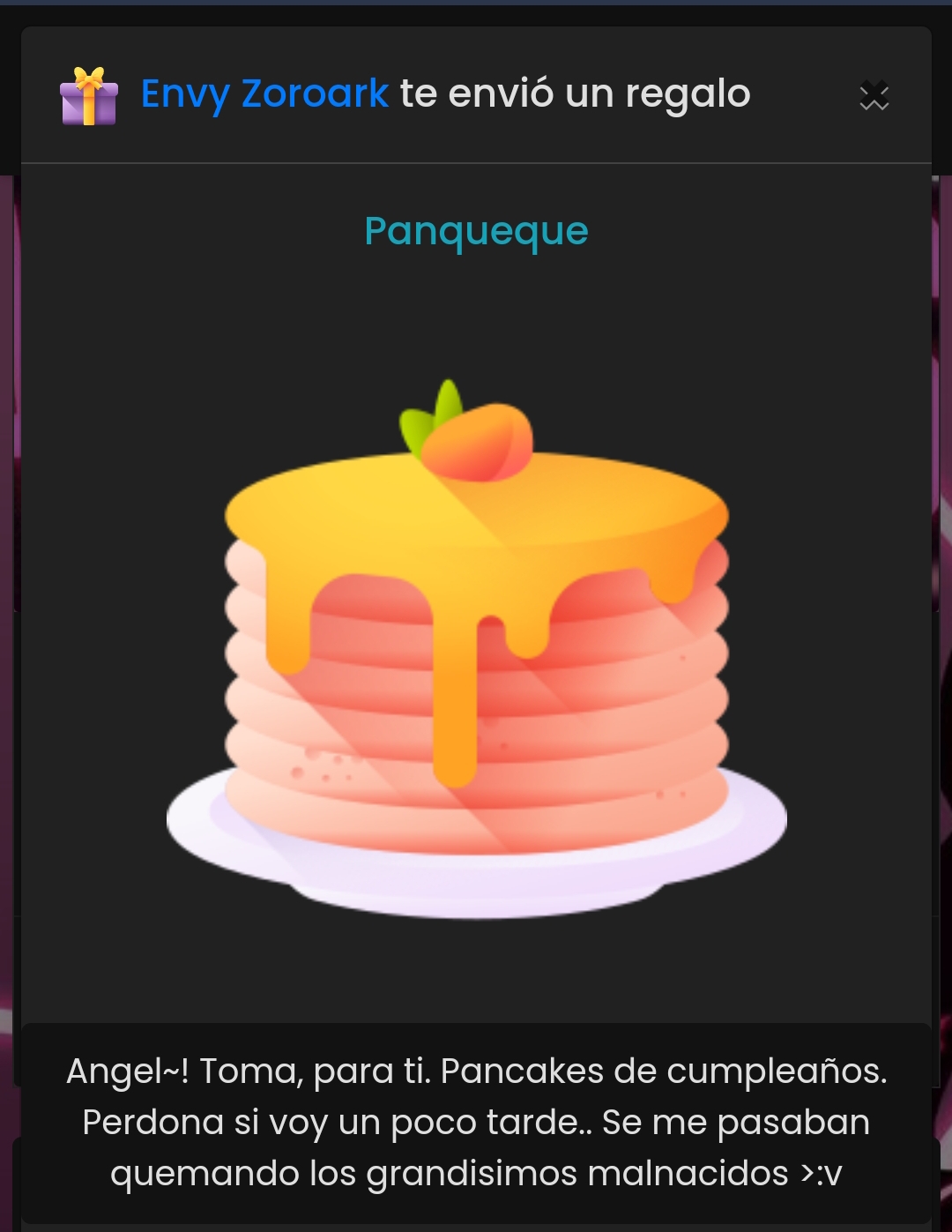Open Envy Zoroark's profile link

(264, 94)
